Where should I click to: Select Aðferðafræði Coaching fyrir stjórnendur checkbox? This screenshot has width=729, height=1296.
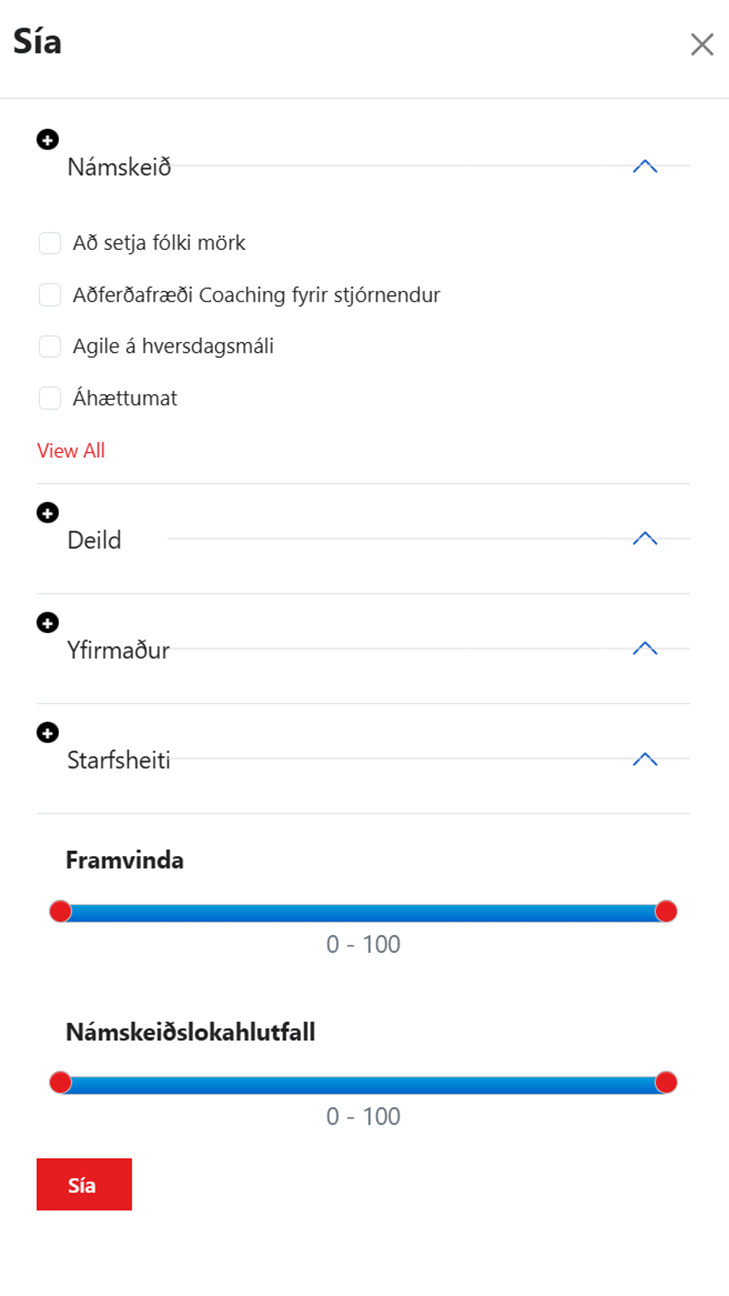click(x=50, y=295)
